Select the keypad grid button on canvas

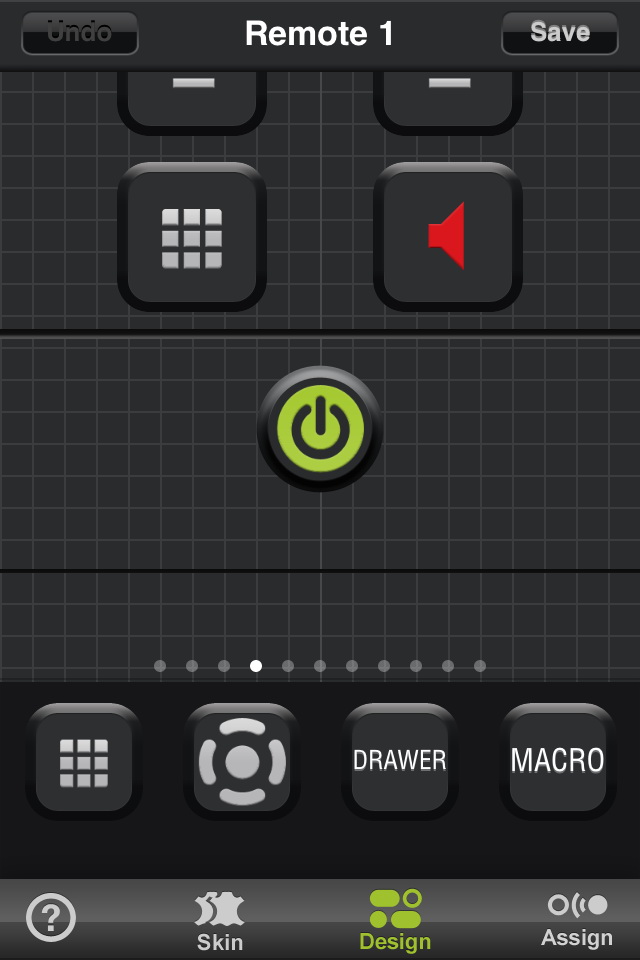pyautogui.click(x=192, y=236)
